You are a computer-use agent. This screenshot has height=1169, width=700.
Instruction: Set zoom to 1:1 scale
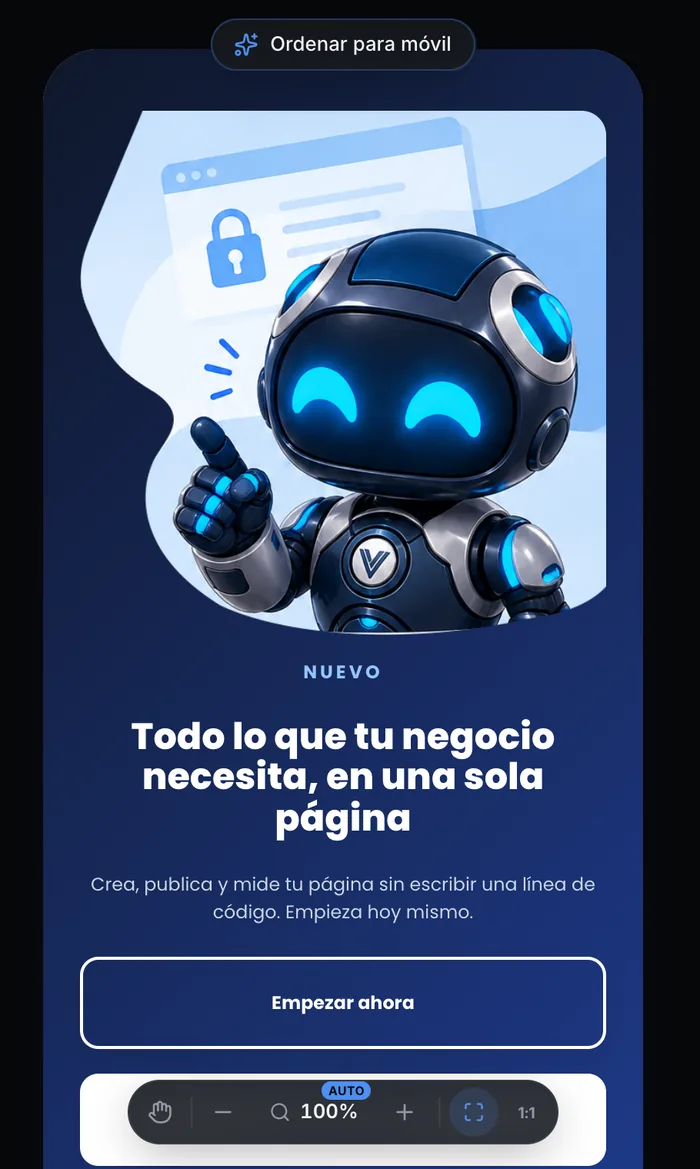tap(526, 1112)
